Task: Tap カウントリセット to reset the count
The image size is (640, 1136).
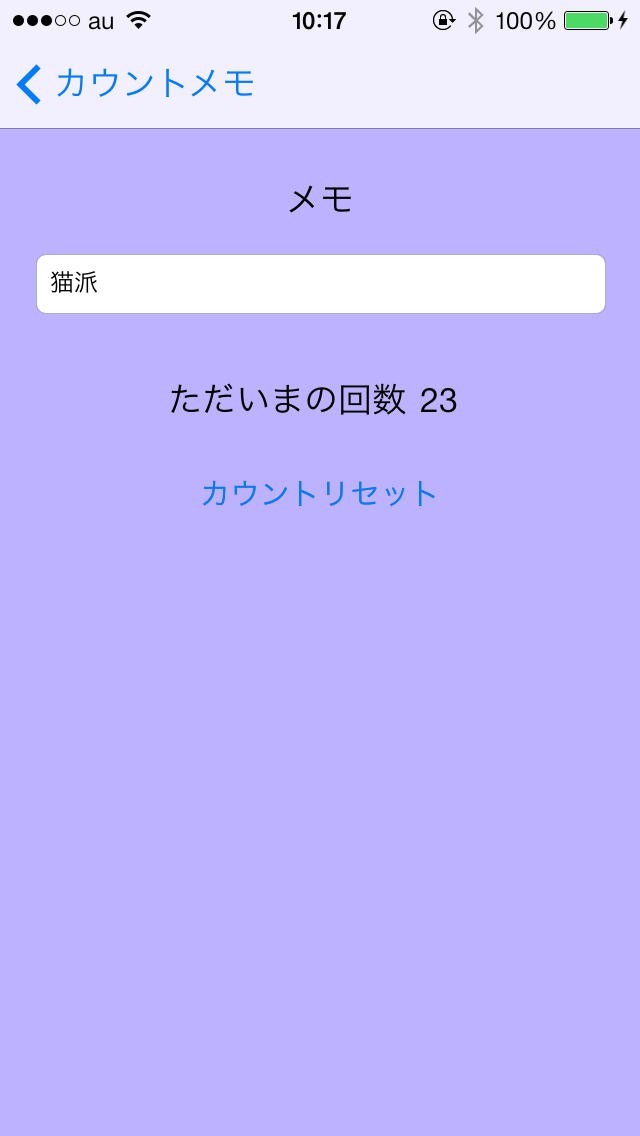Action: (x=319, y=493)
